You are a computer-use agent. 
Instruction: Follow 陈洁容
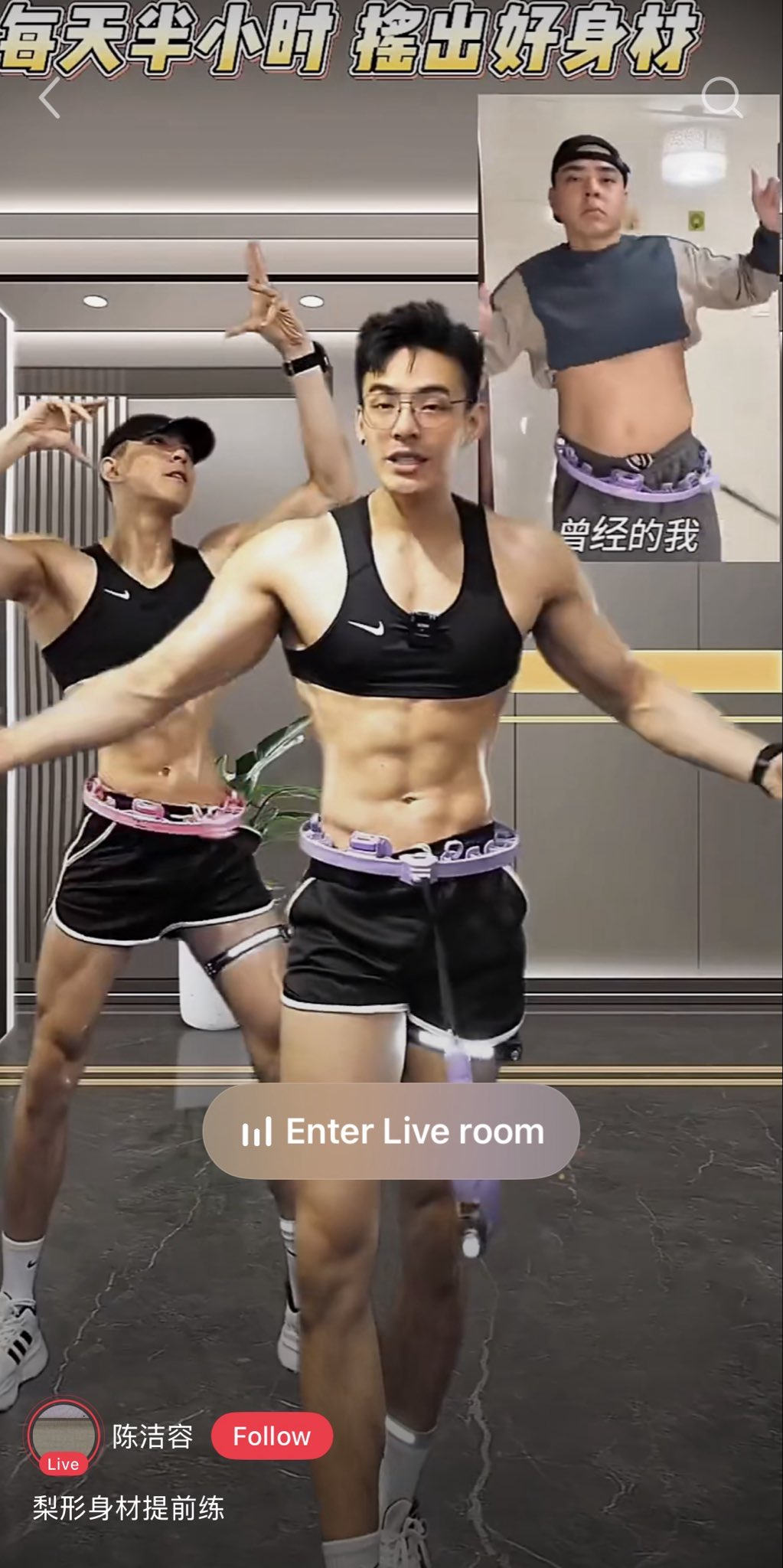(x=272, y=1436)
